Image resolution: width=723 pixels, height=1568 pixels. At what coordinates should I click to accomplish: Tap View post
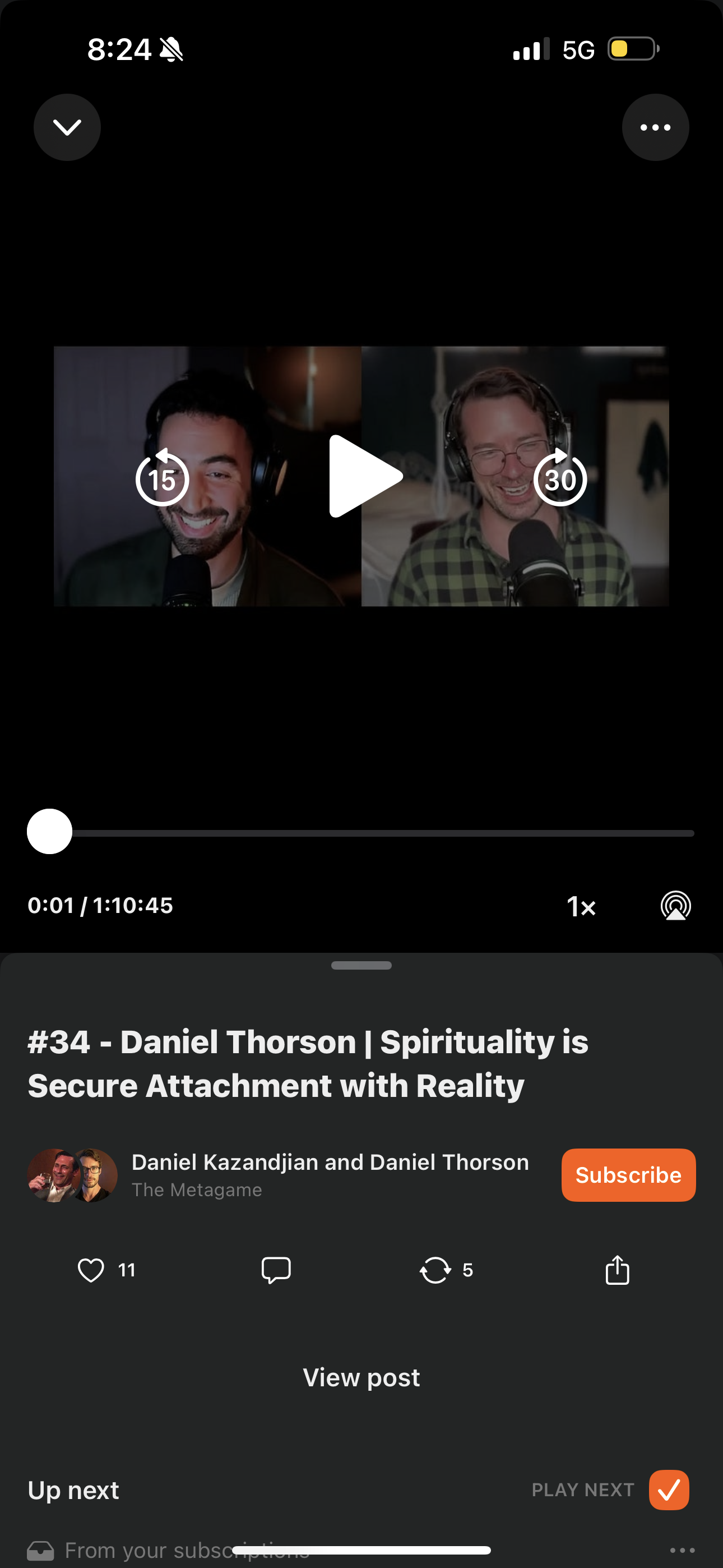click(x=361, y=1377)
